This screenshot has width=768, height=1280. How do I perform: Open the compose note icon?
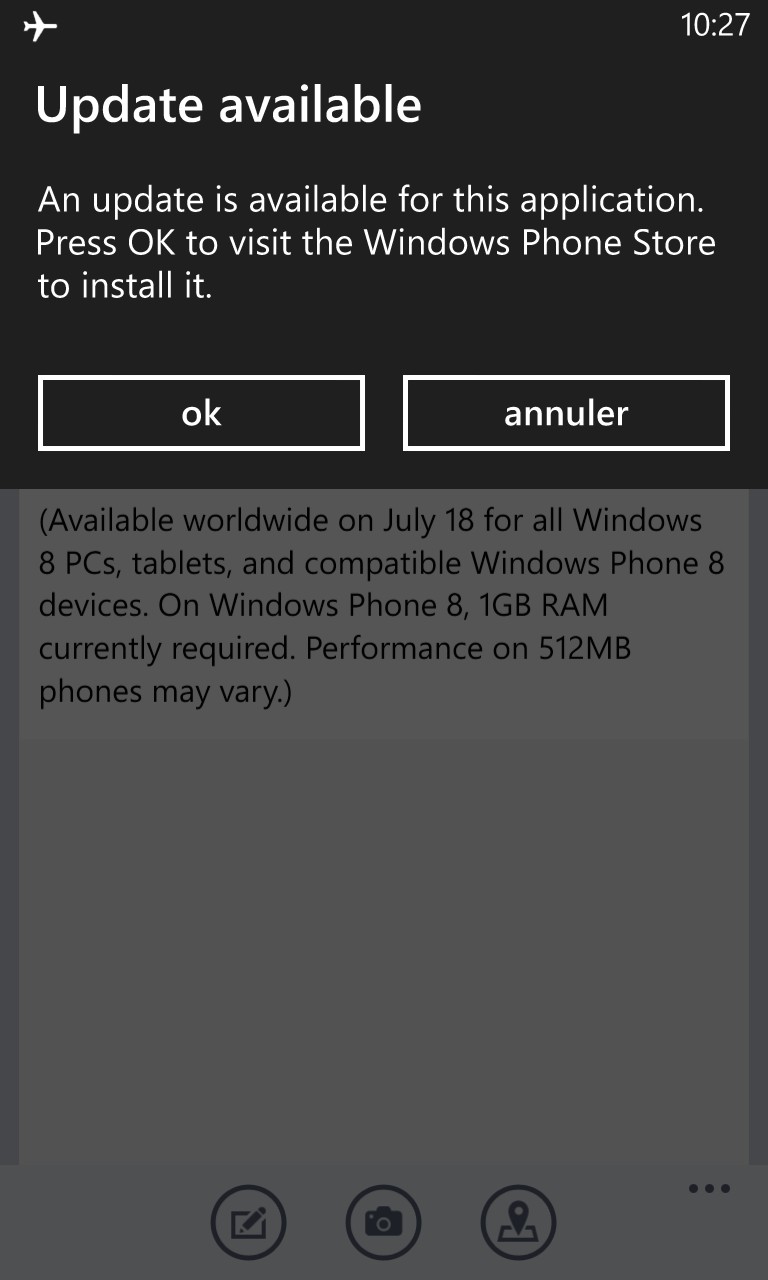pyautogui.click(x=248, y=1222)
